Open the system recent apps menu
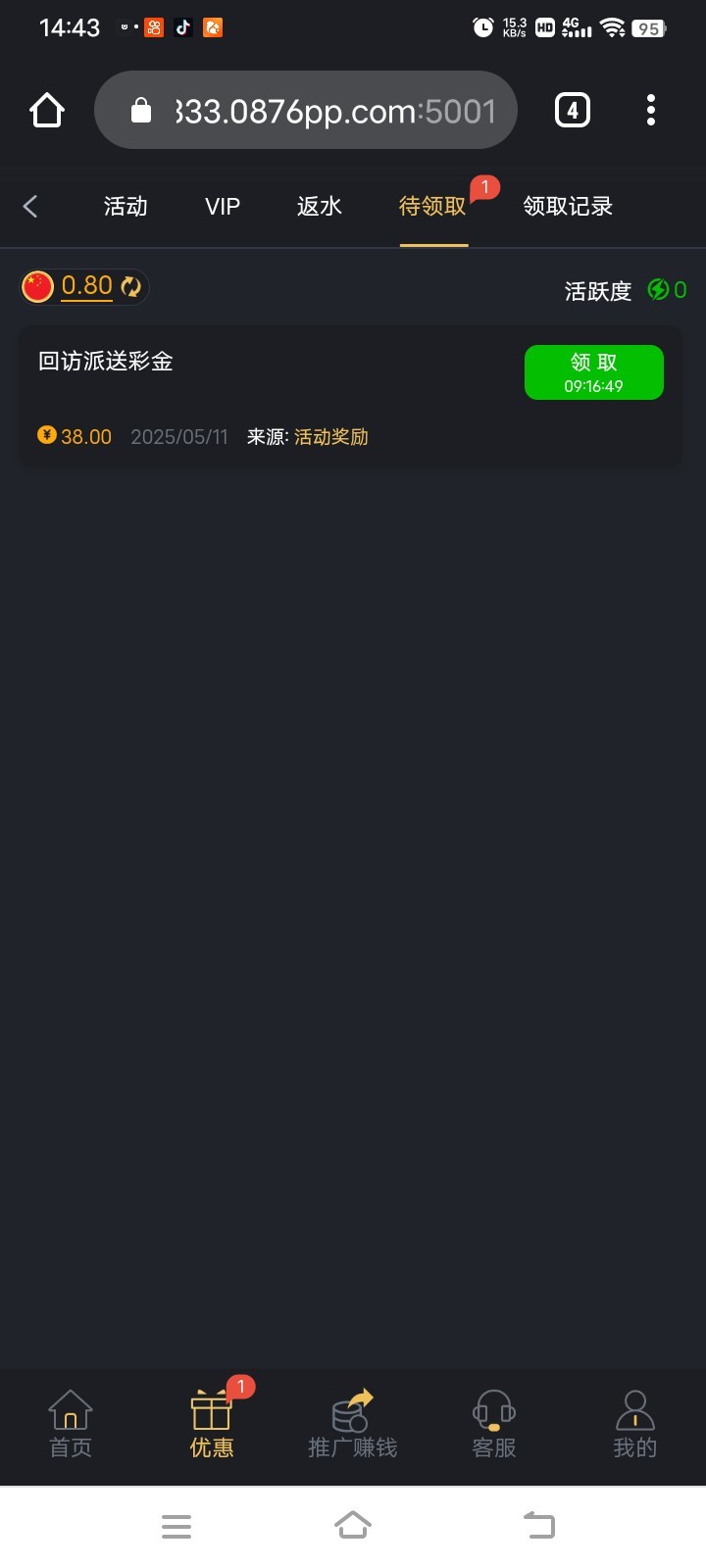The image size is (706, 1568). tap(176, 1525)
